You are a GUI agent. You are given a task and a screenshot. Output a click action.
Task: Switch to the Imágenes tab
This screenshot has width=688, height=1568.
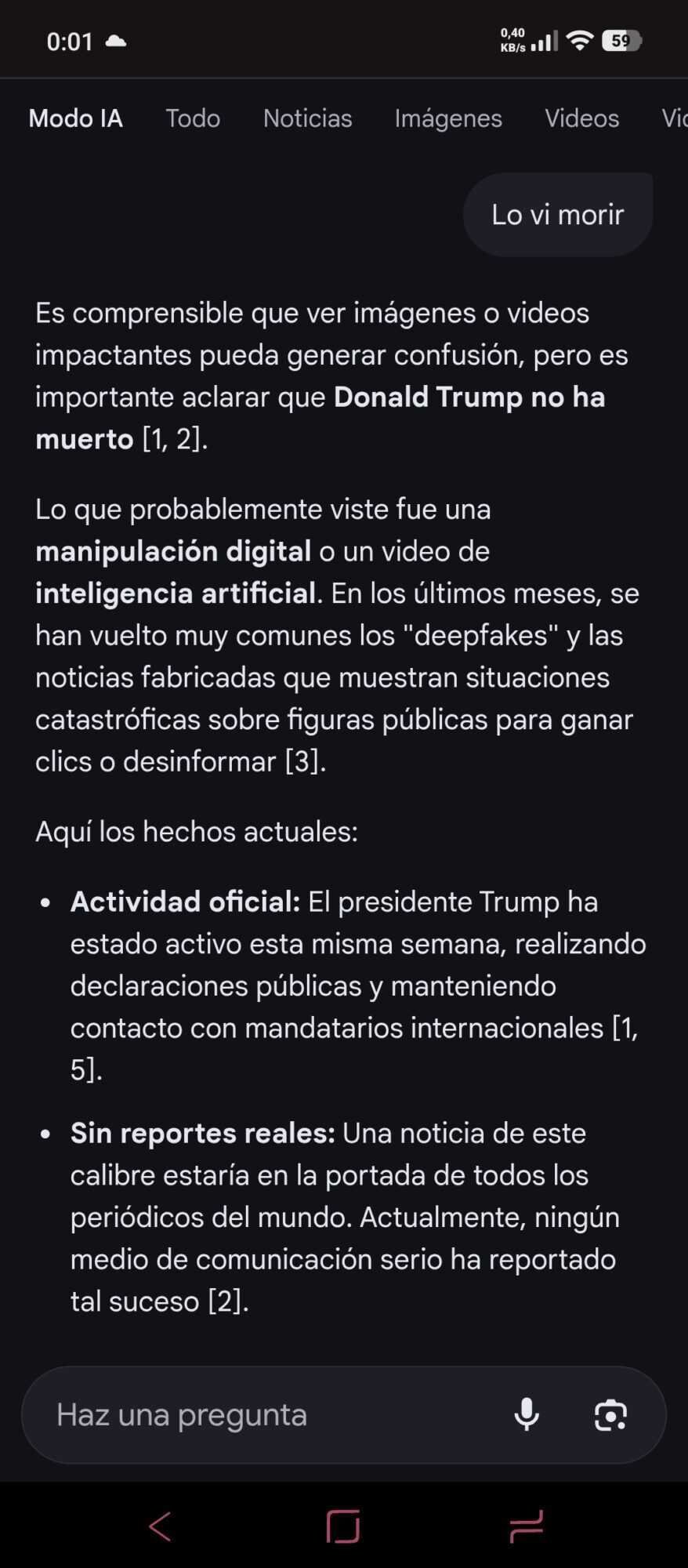[448, 118]
